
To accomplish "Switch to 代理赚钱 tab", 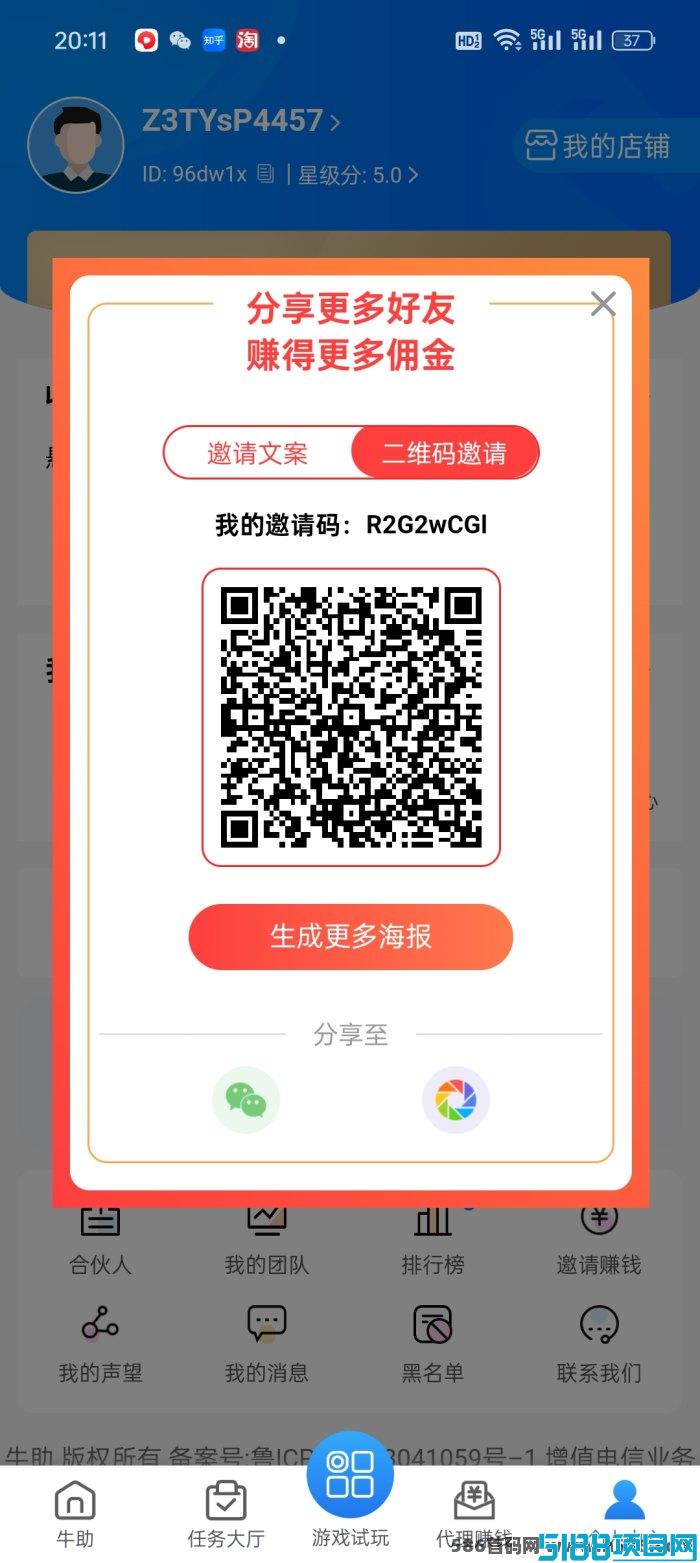I will coord(474,1513).
